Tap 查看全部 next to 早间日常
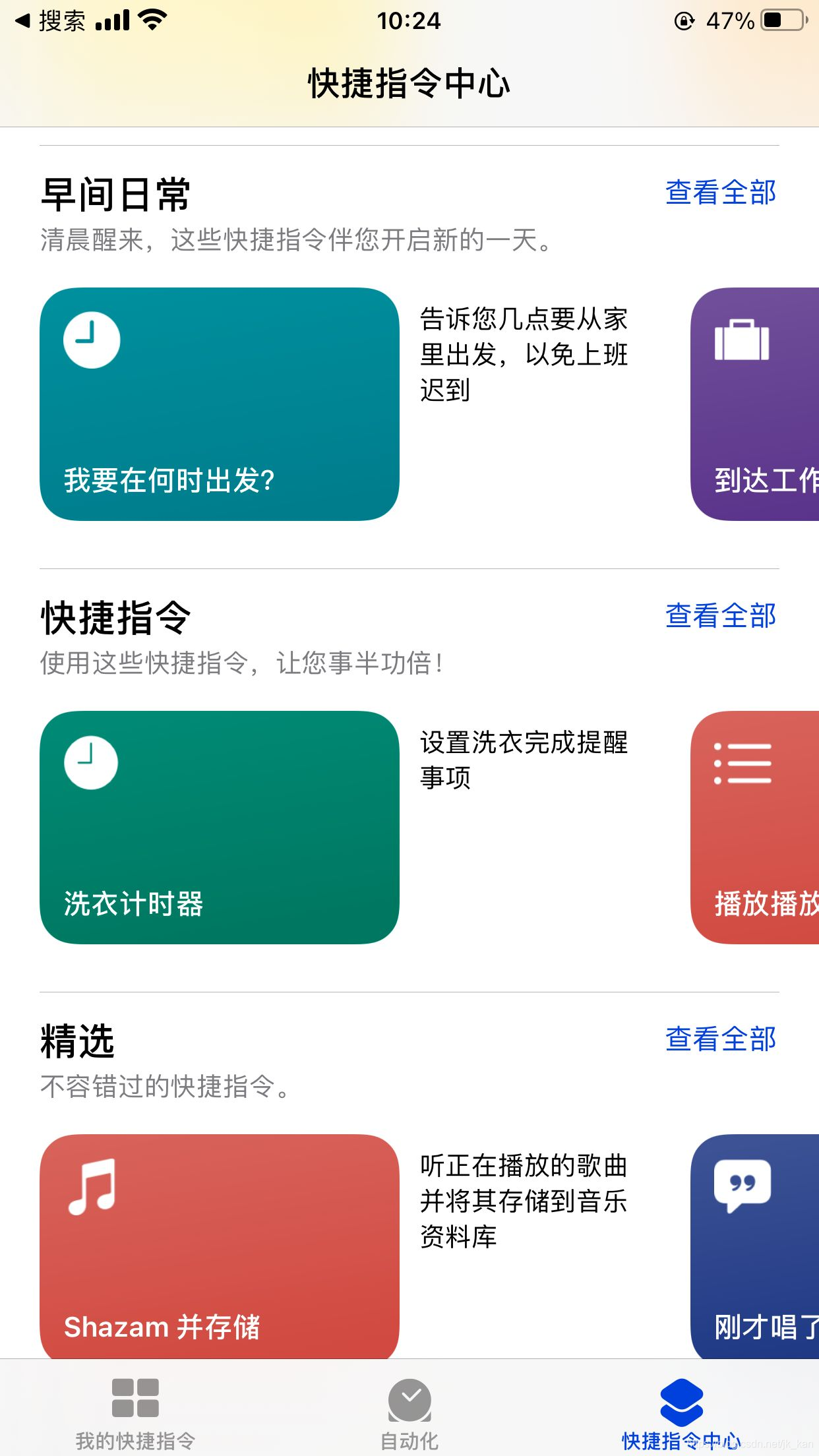The image size is (819, 1456). 721,193
